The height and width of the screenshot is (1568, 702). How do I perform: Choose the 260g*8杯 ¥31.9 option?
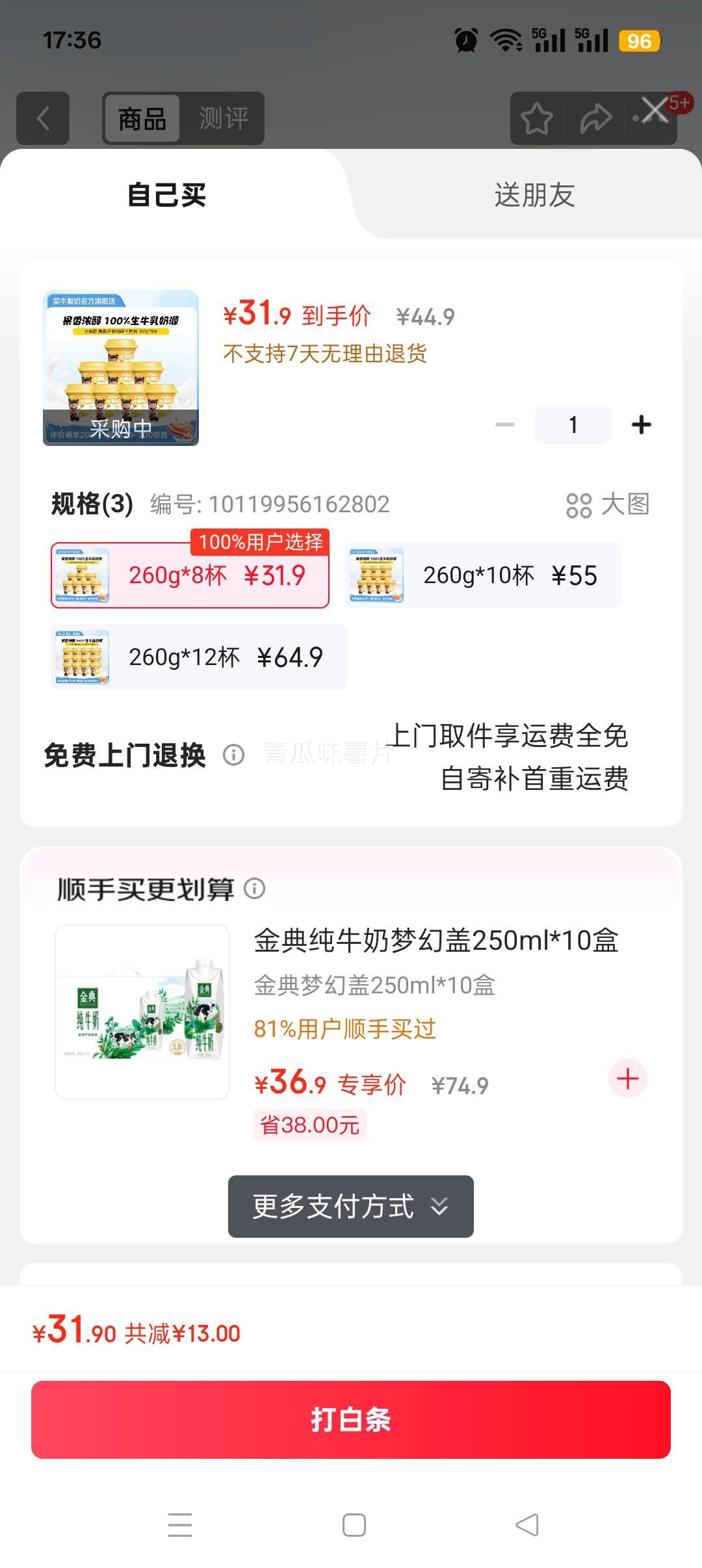[x=190, y=575]
